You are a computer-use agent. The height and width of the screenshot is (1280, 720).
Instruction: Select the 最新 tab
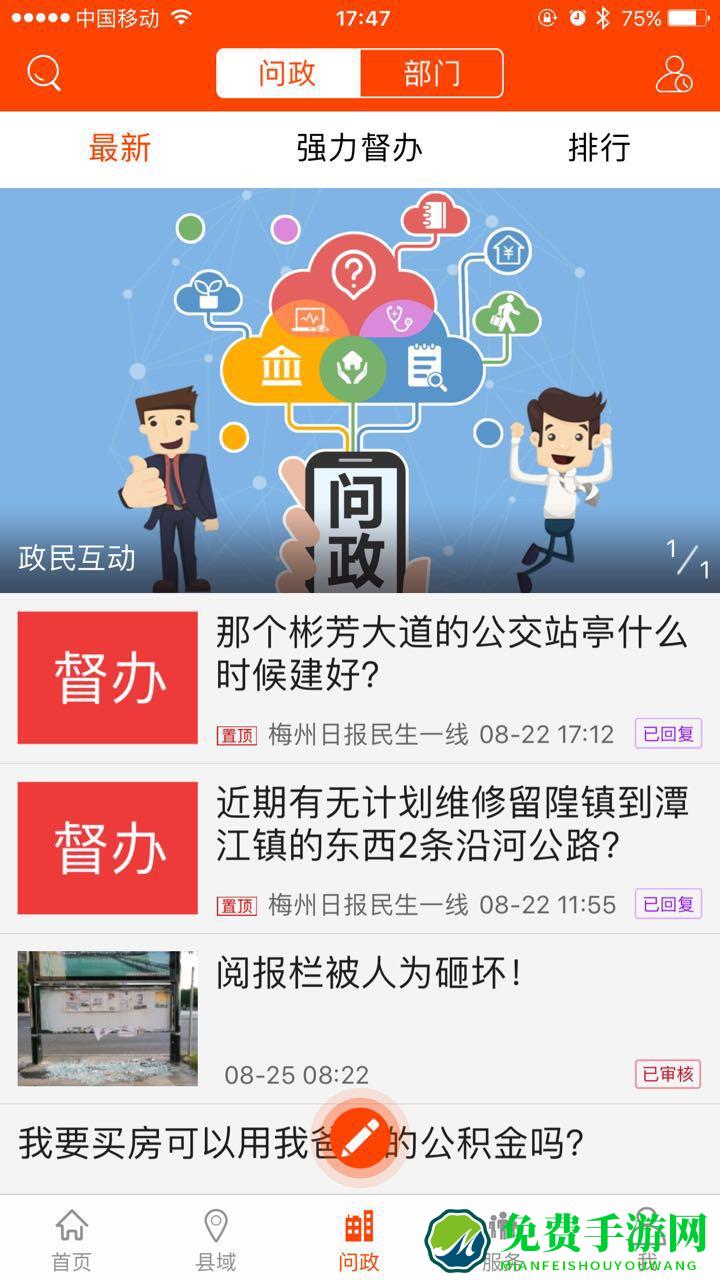[x=119, y=148]
